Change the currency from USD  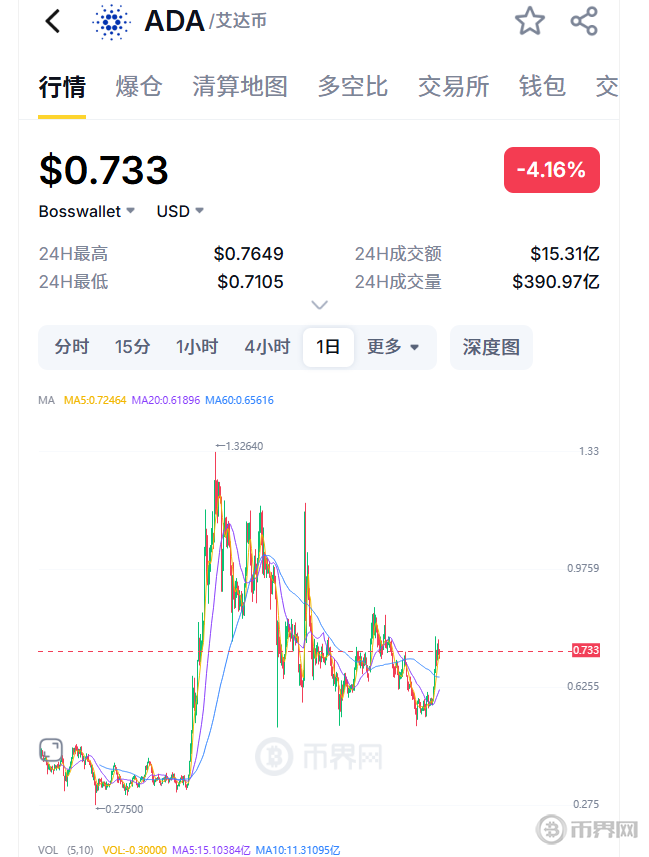(180, 211)
